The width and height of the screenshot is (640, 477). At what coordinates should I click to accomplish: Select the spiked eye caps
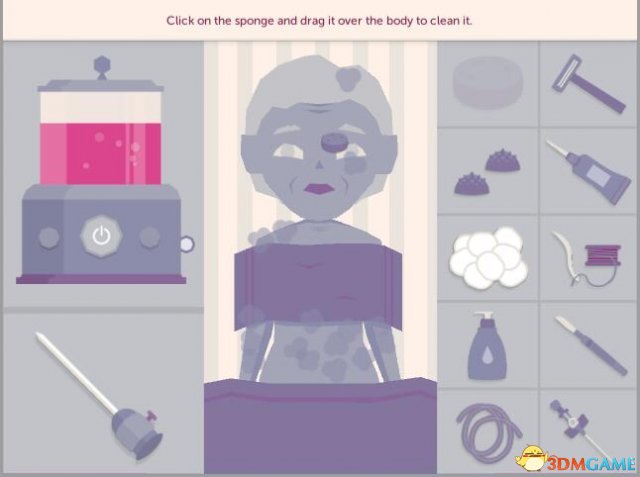(485, 172)
